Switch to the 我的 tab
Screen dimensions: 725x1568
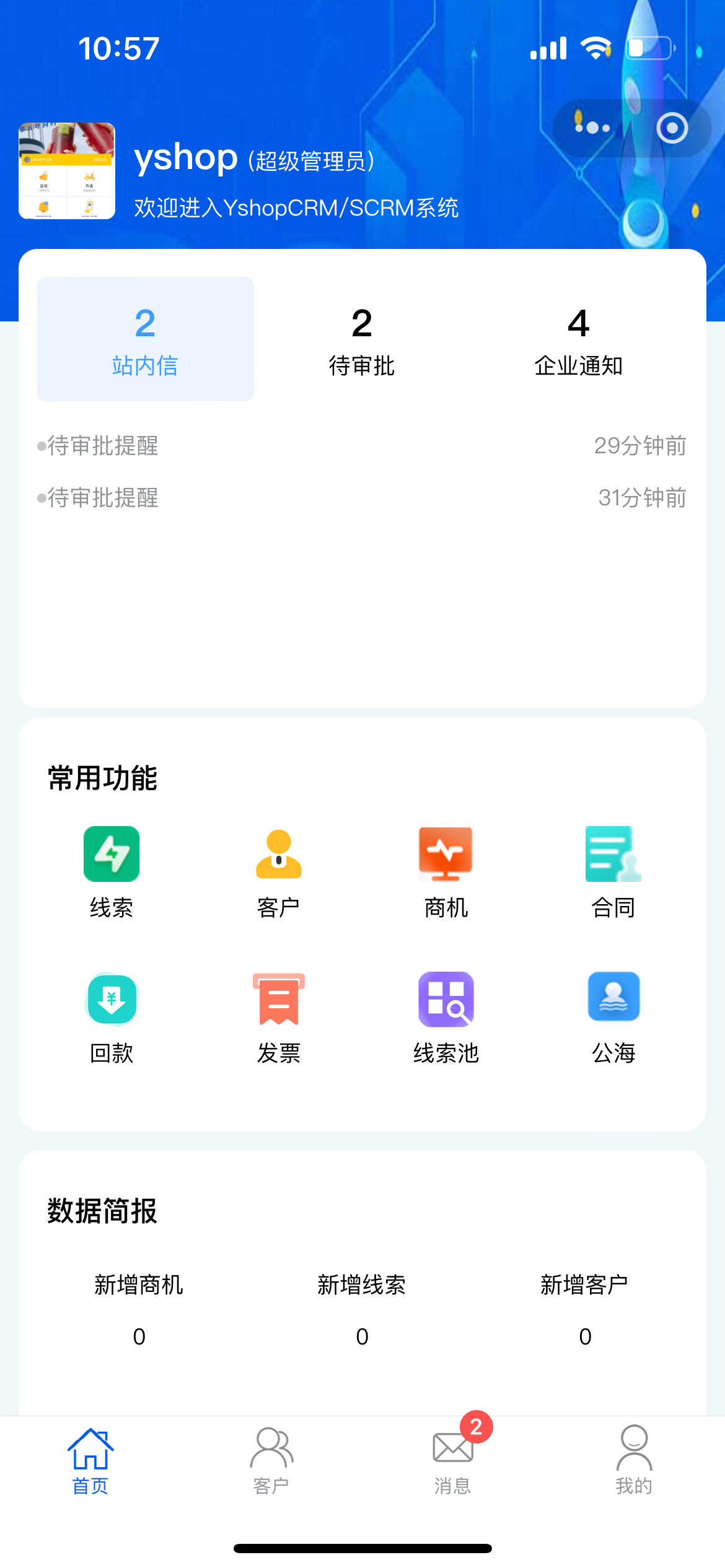tap(634, 1461)
